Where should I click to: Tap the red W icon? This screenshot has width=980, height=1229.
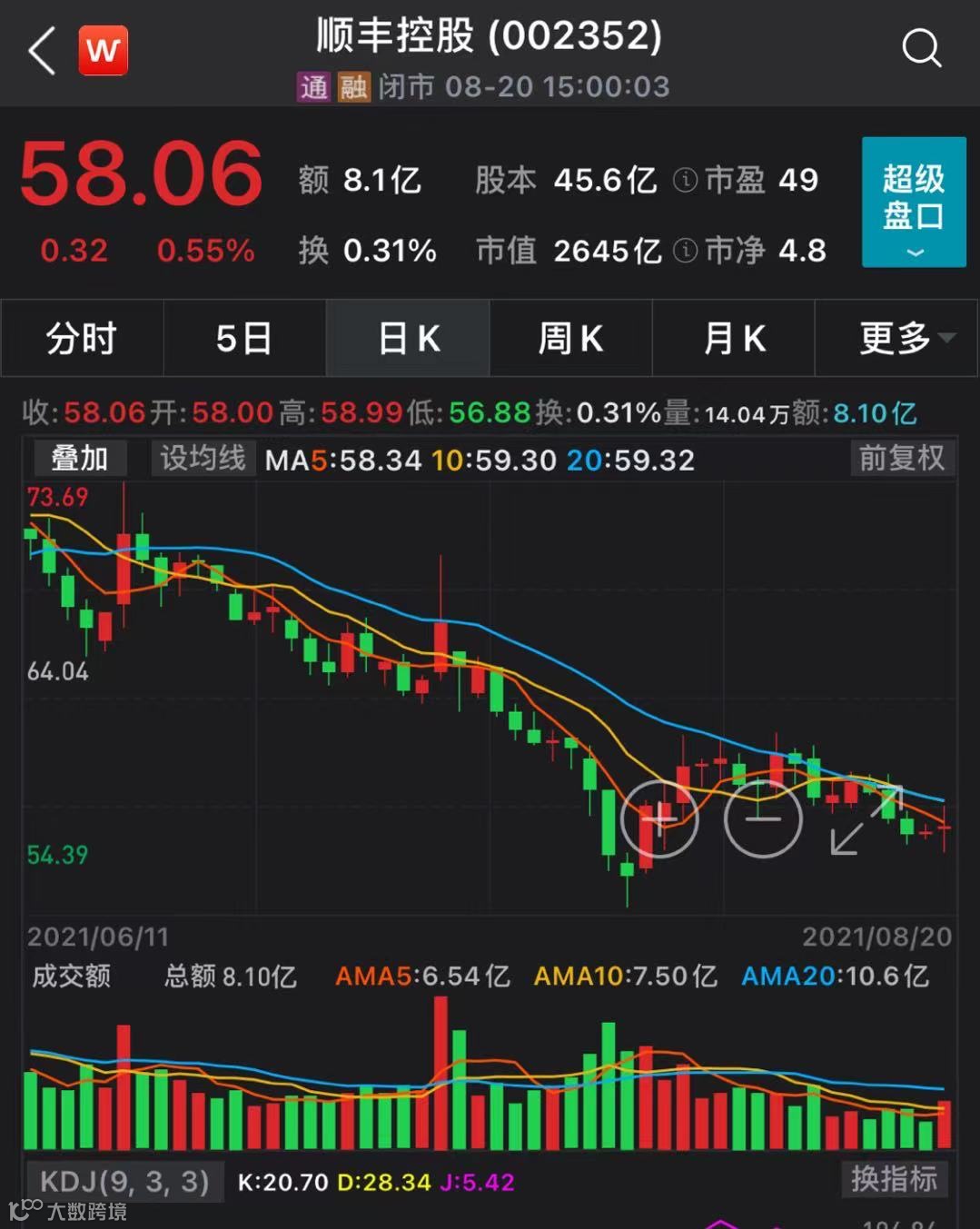(104, 51)
